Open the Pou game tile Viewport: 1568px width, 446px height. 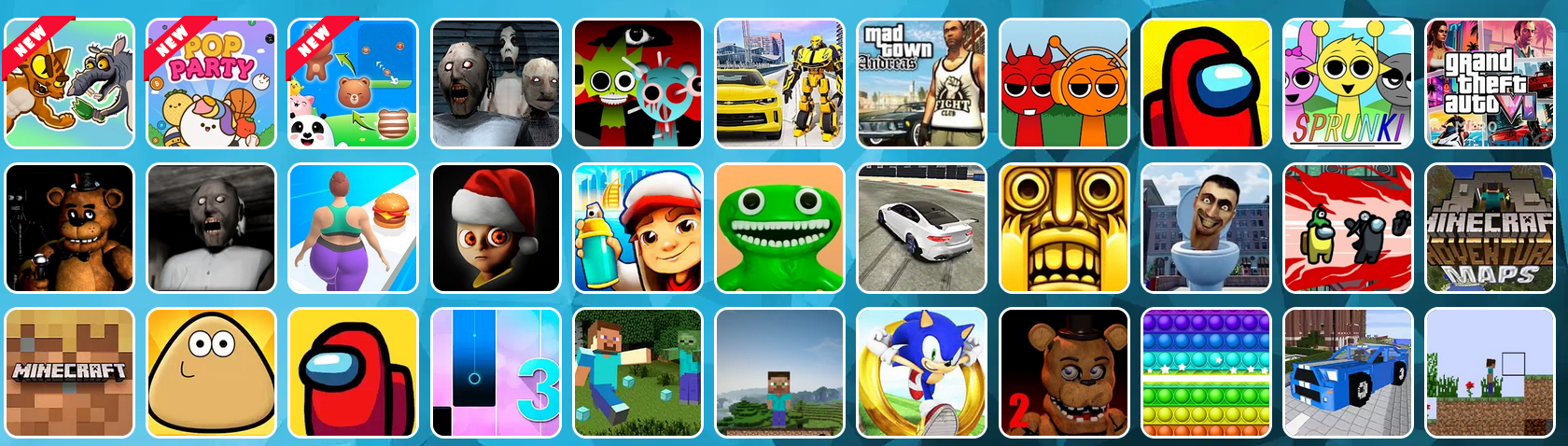(x=212, y=373)
